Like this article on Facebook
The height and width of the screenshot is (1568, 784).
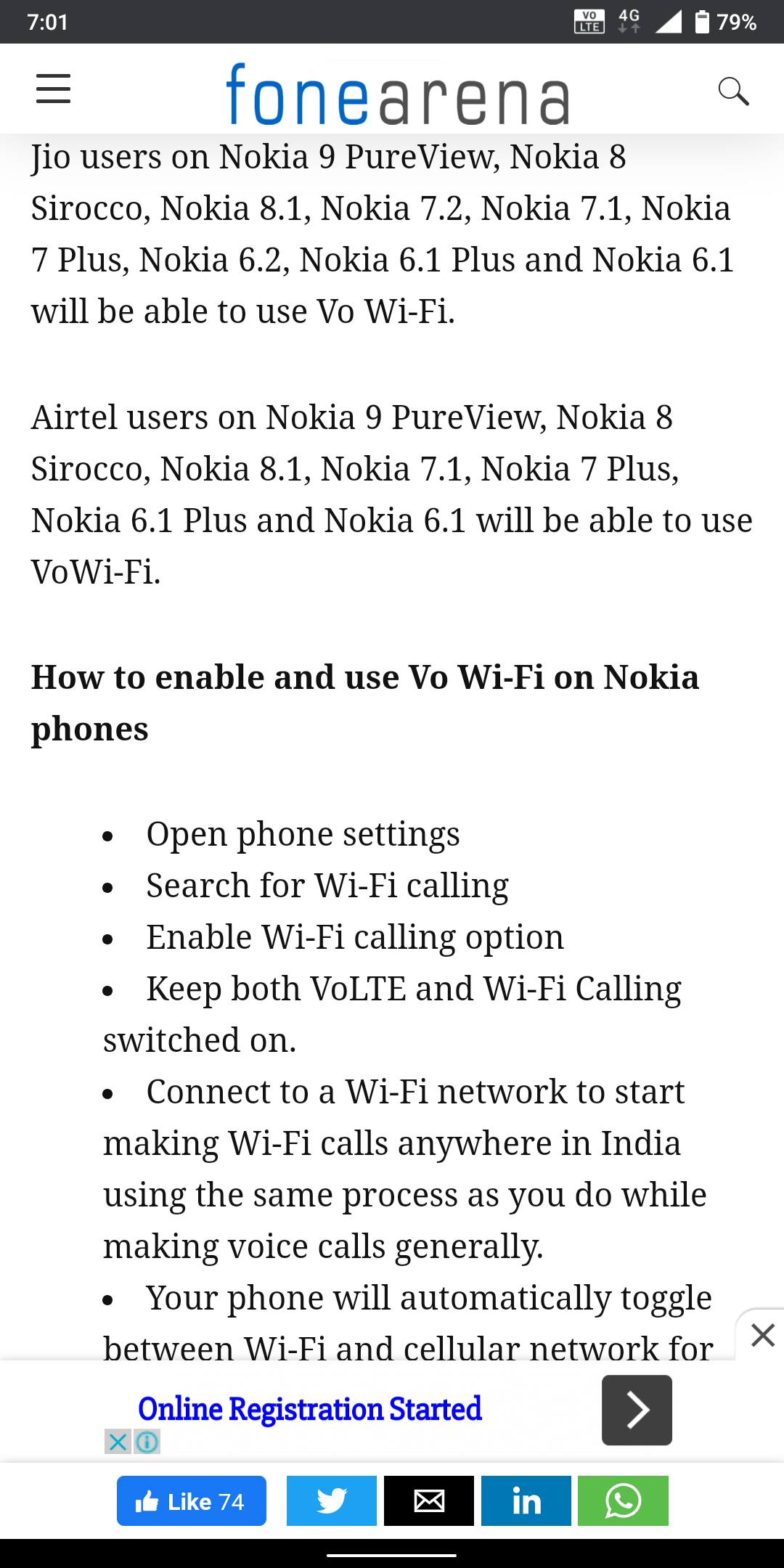pyautogui.click(x=192, y=1500)
